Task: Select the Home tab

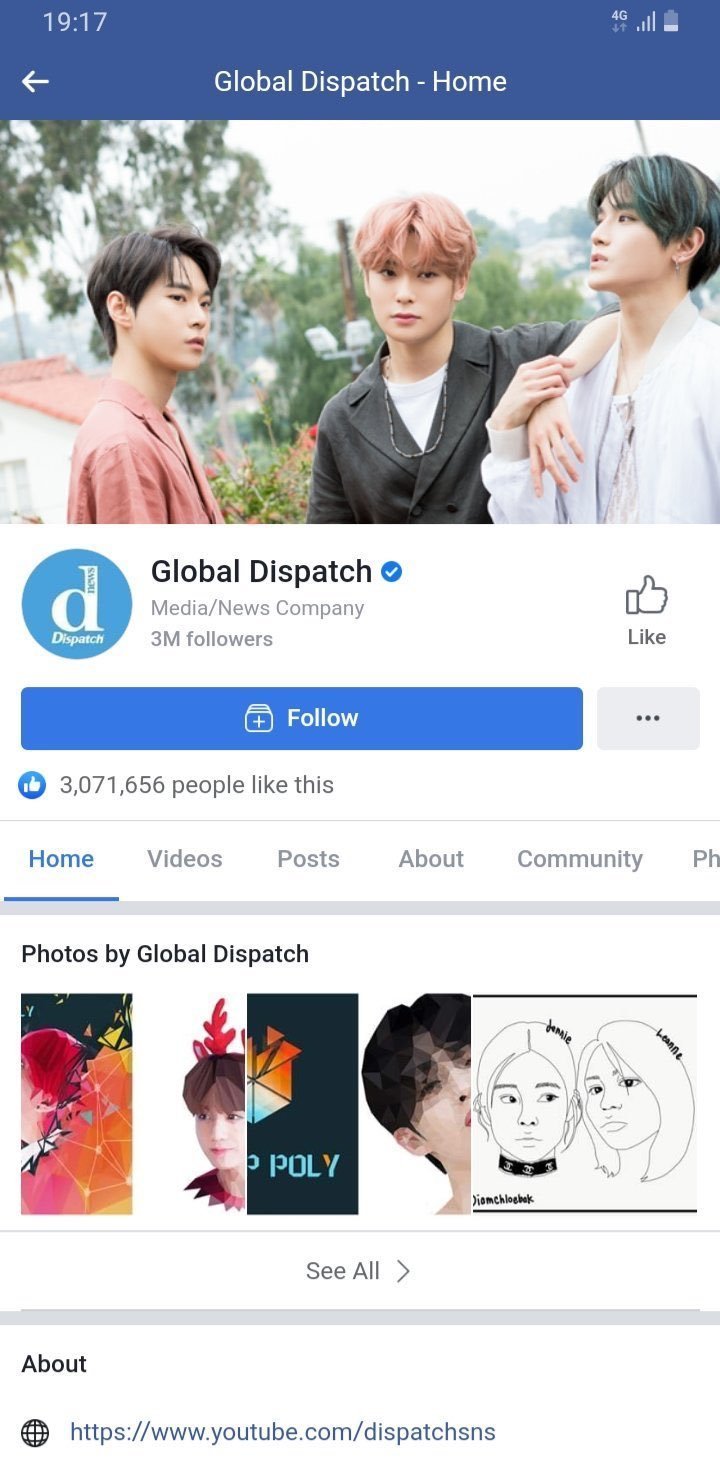Action: point(61,859)
